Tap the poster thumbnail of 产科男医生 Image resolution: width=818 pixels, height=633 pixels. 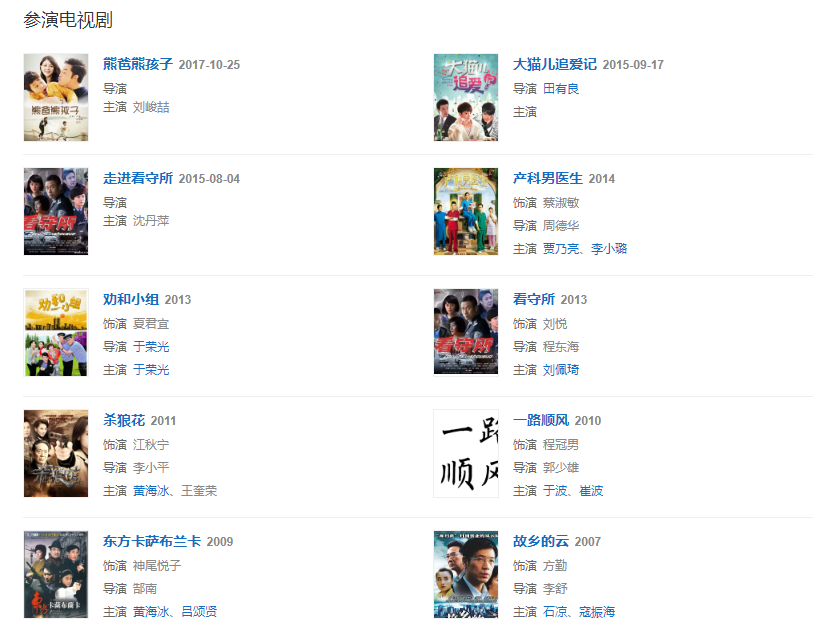click(465, 211)
